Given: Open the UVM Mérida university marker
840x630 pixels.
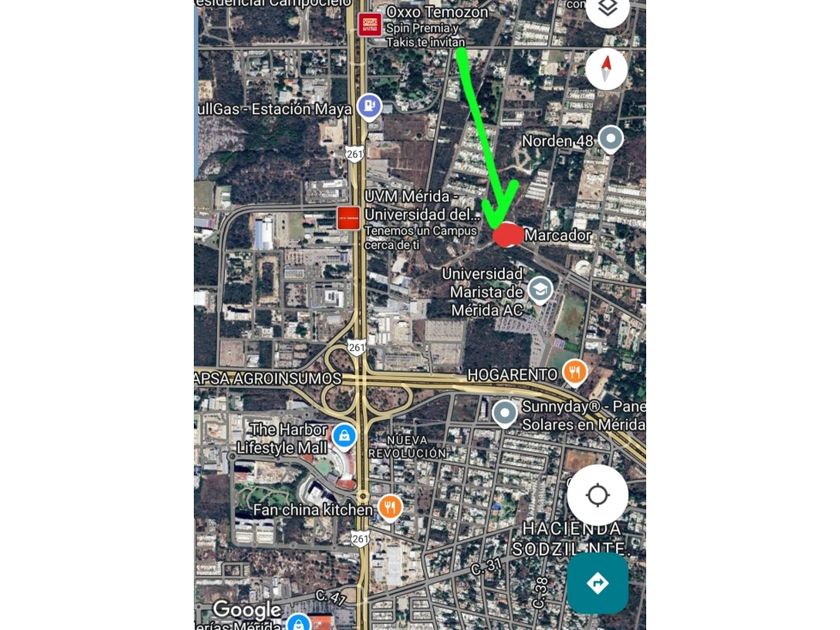Looking at the screenshot, I should pyautogui.click(x=348, y=217).
